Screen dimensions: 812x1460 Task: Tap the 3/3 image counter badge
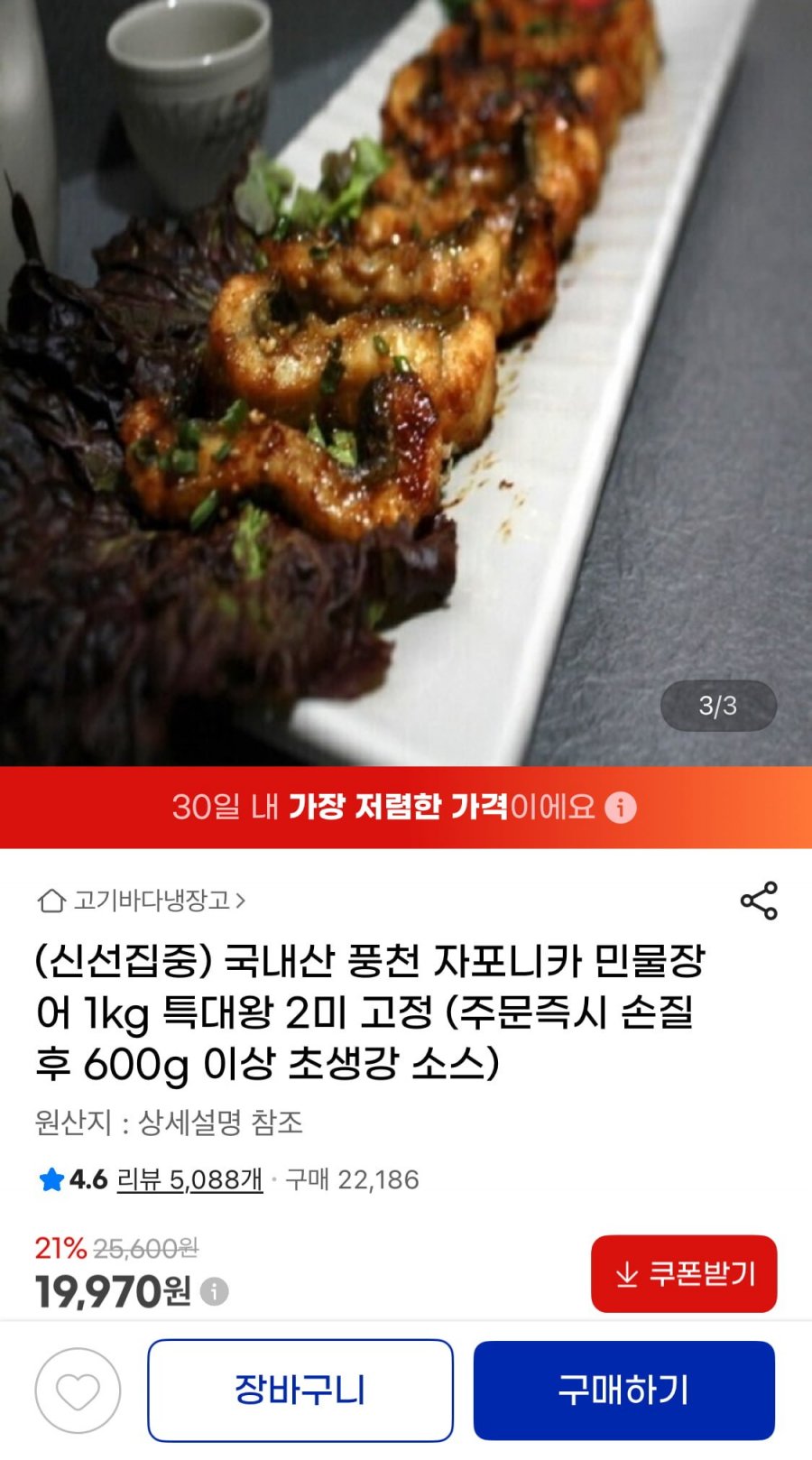pos(720,707)
